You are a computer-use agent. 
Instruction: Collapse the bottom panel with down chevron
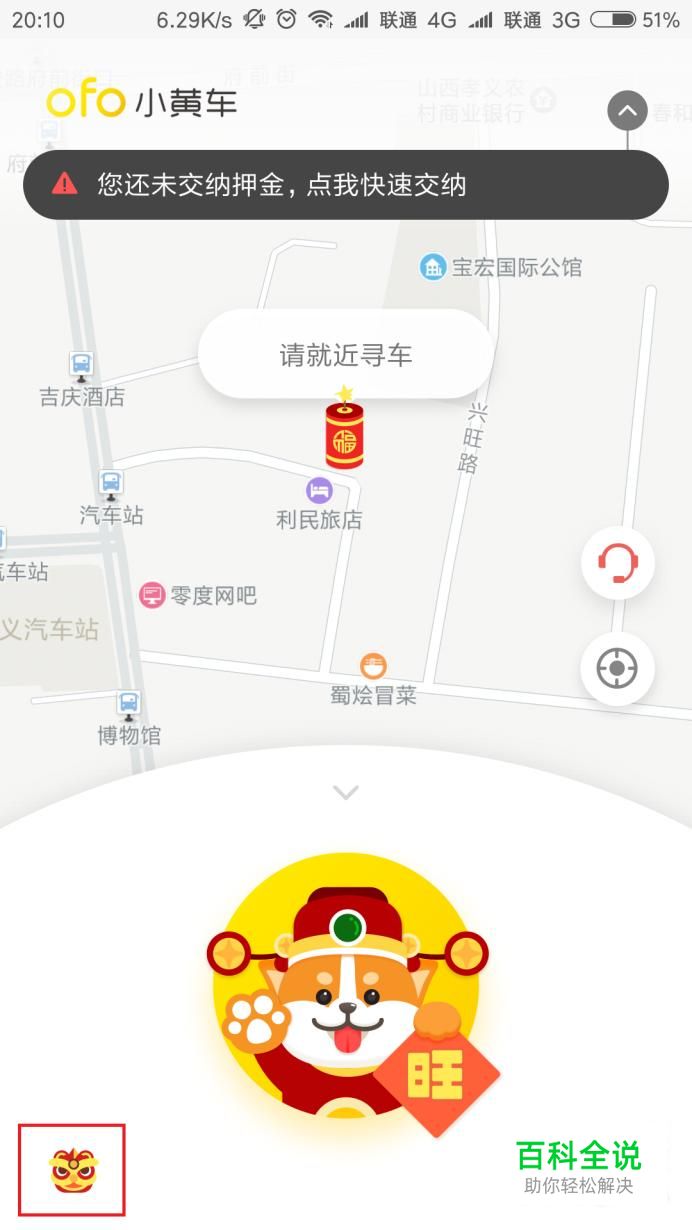(346, 792)
